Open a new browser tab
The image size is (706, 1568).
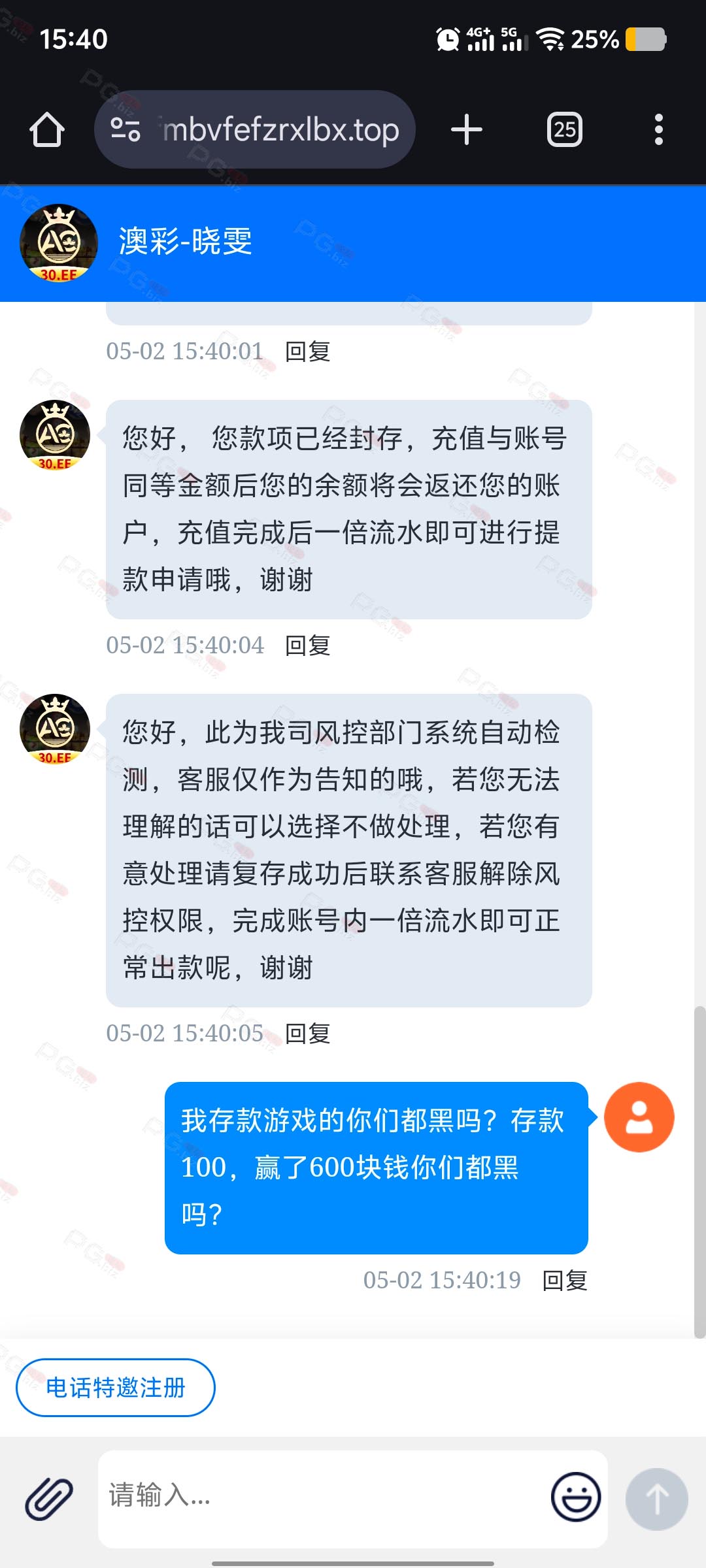pos(467,129)
